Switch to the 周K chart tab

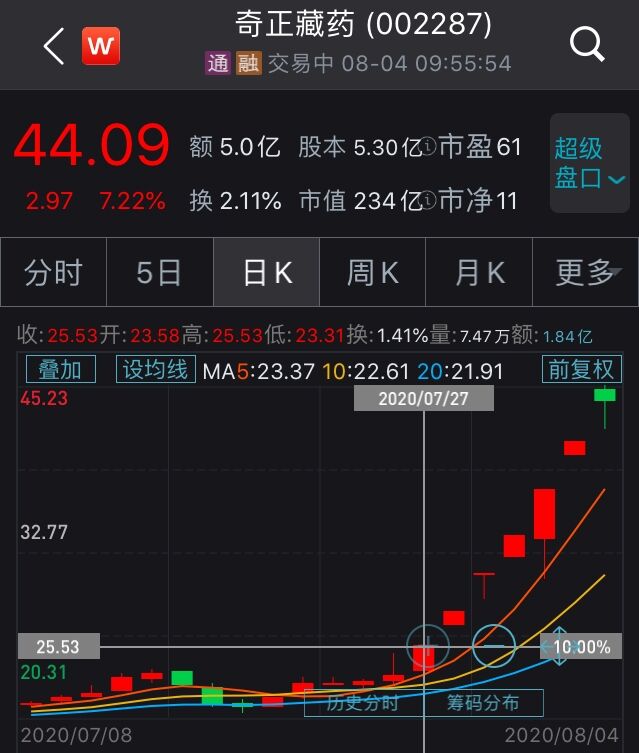point(373,272)
